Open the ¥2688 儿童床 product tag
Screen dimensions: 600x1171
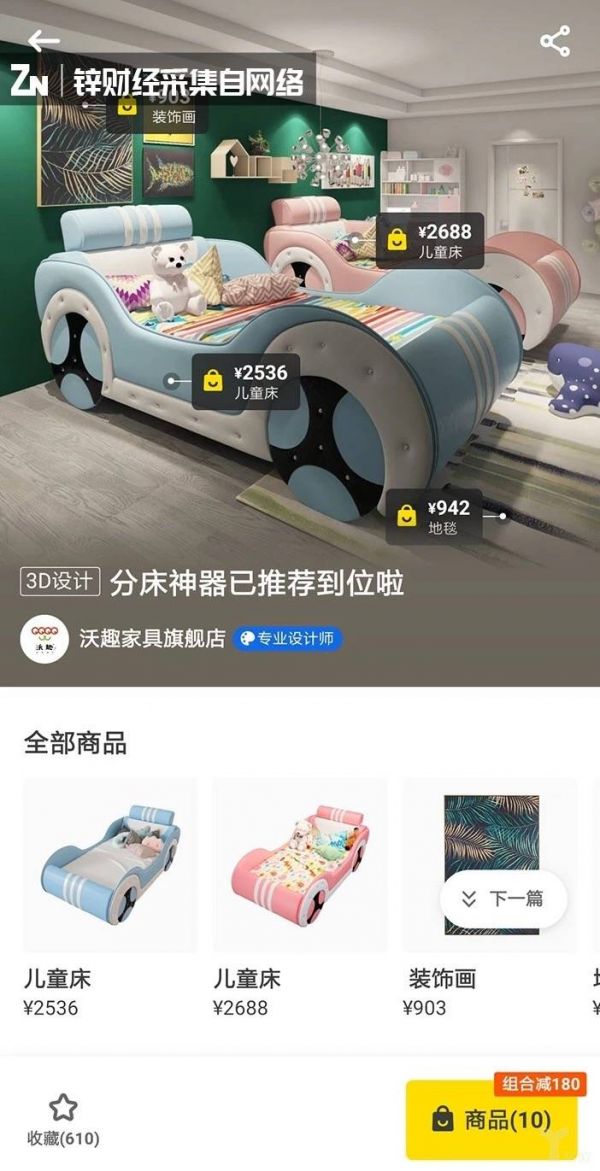click(430, 241)
